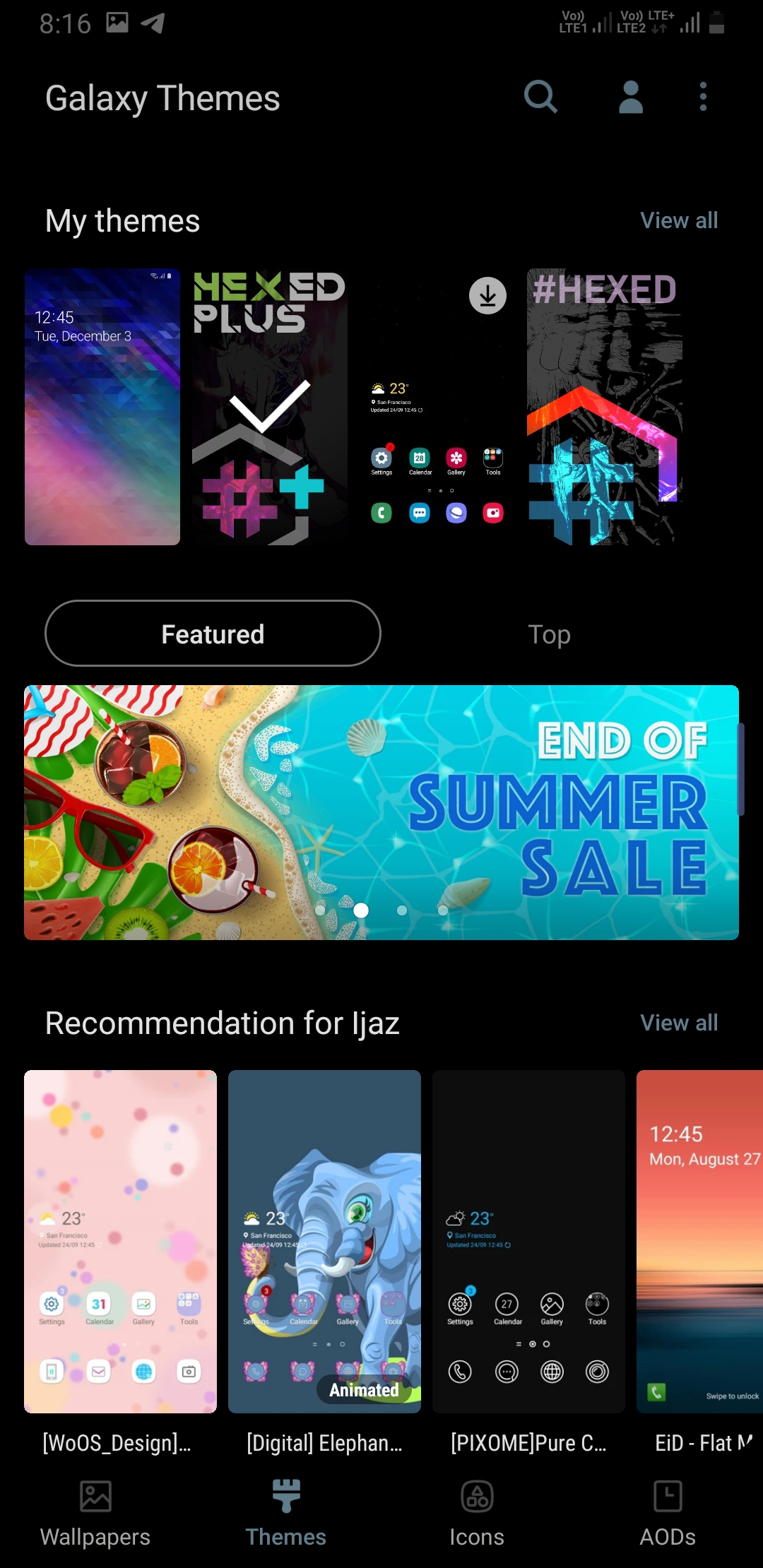Open the account profile icon

(x=631, y=97)
